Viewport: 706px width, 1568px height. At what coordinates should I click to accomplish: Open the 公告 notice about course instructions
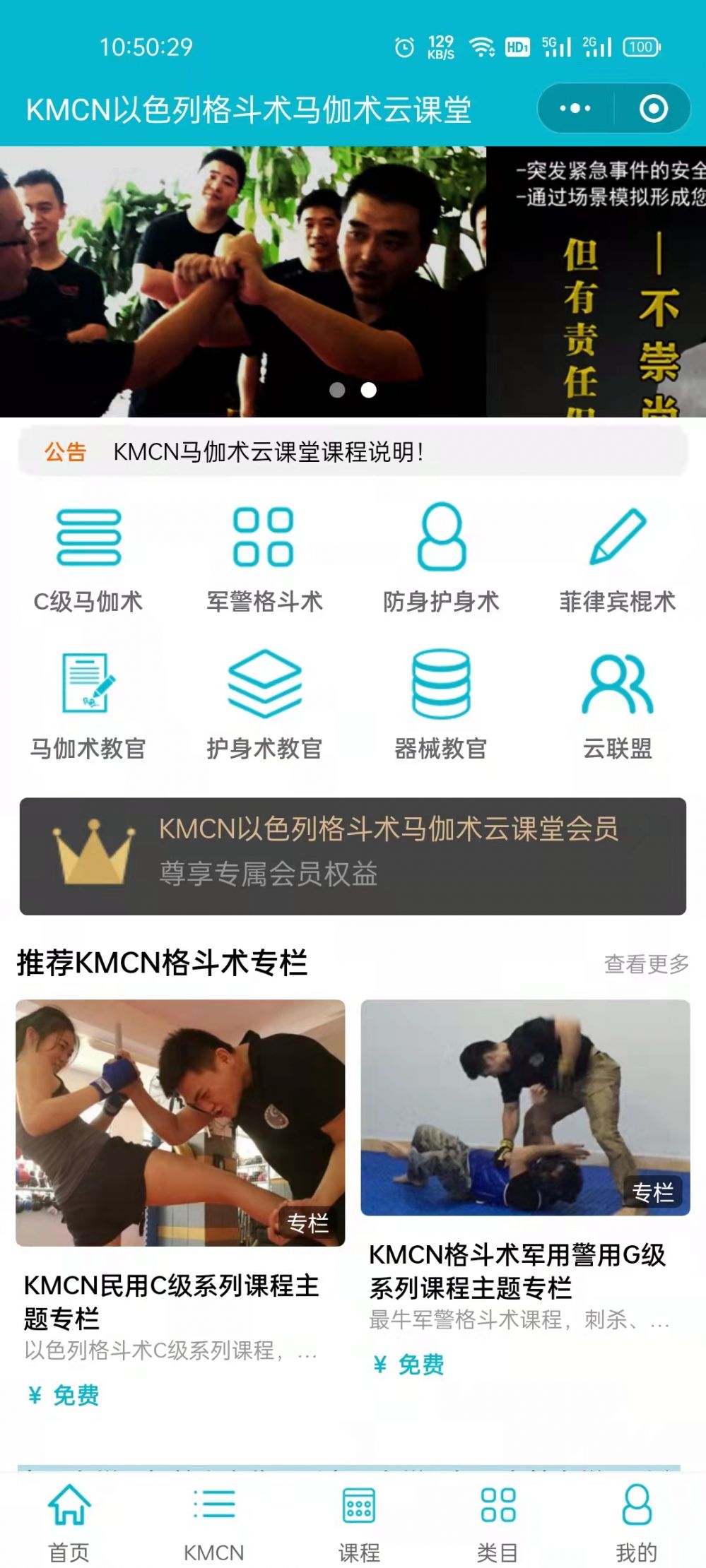pyautogui.click(x=269, y=452)
